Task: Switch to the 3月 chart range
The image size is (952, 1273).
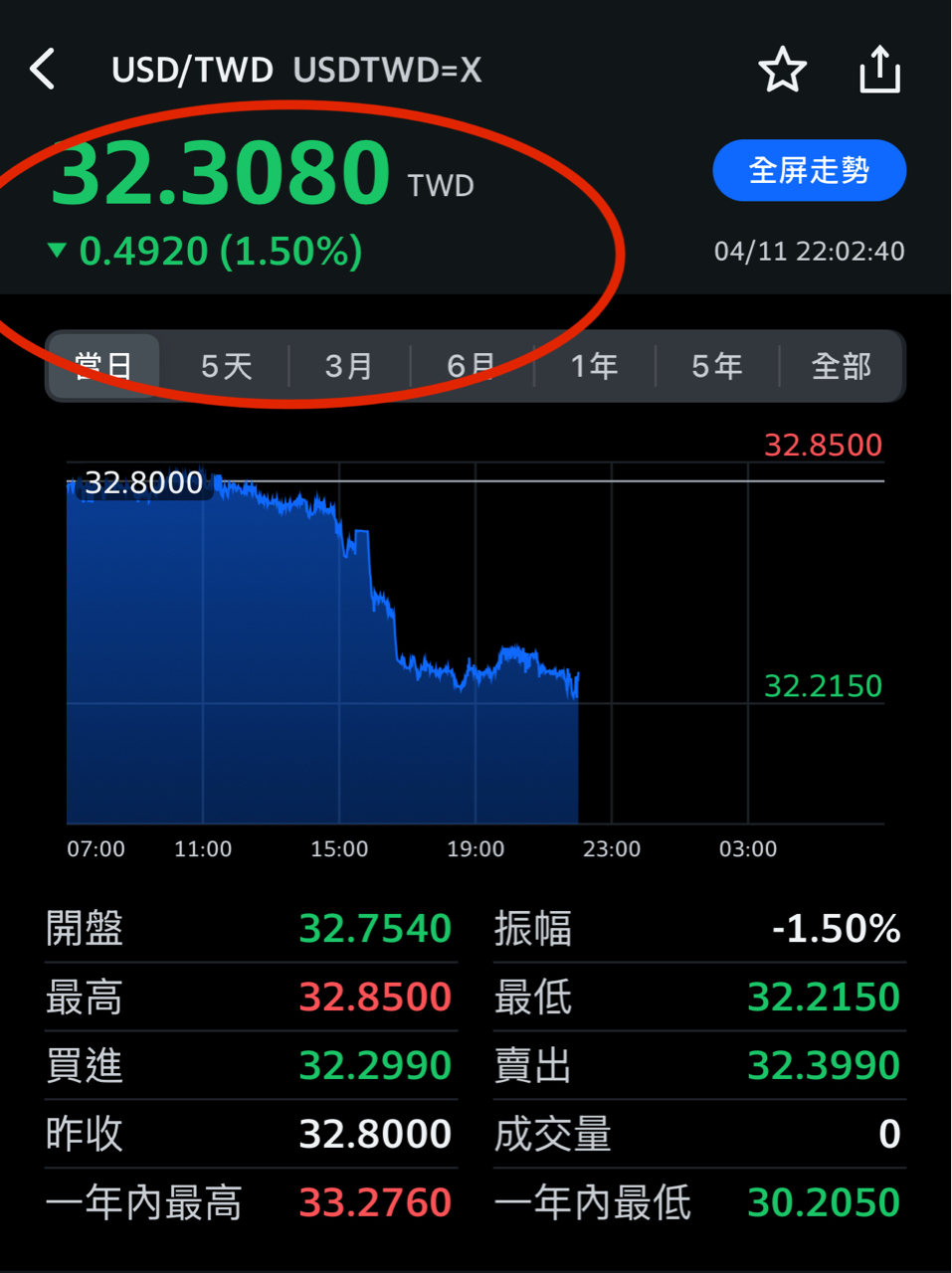Action: (x=349, y=366)
